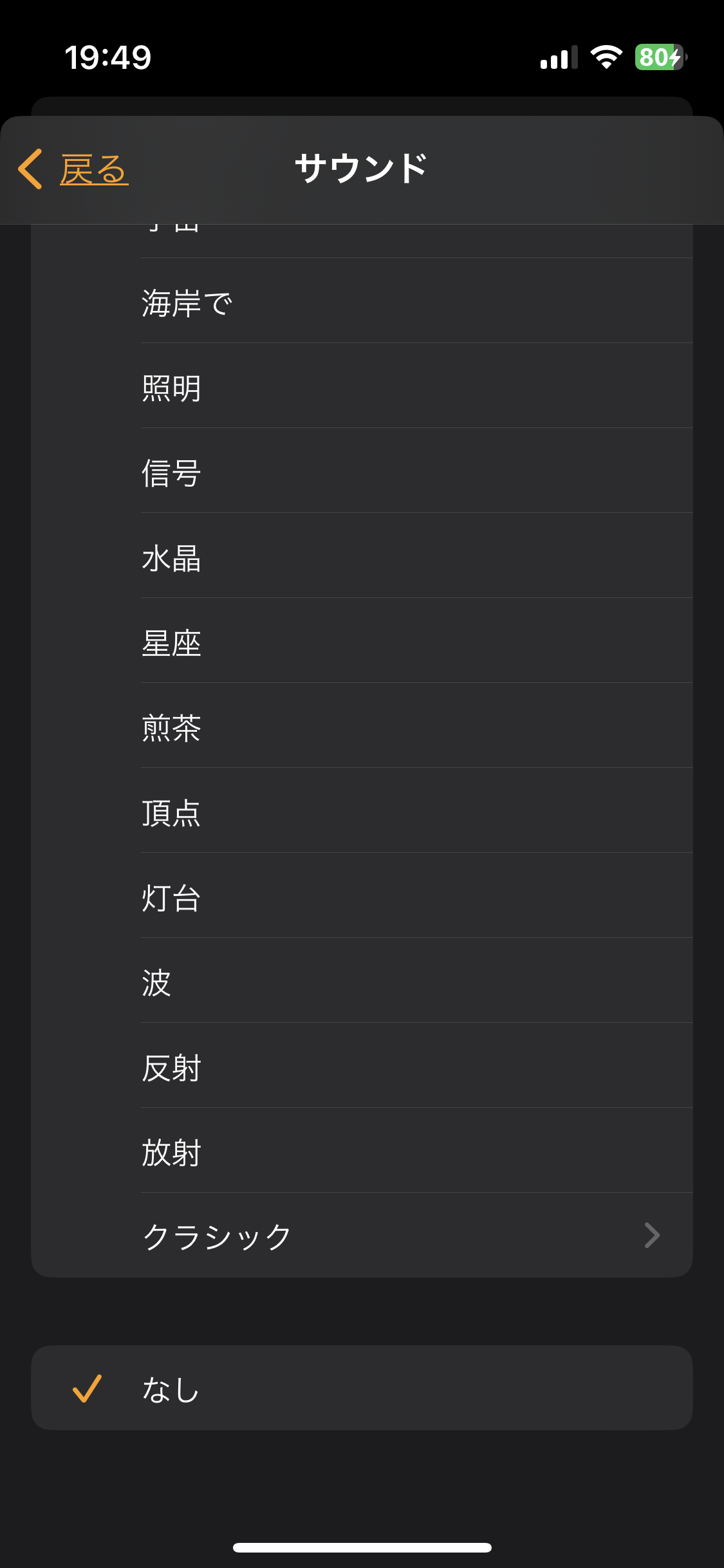Select the 放射 sound
724x1568 pixels.
point(362,1152)
